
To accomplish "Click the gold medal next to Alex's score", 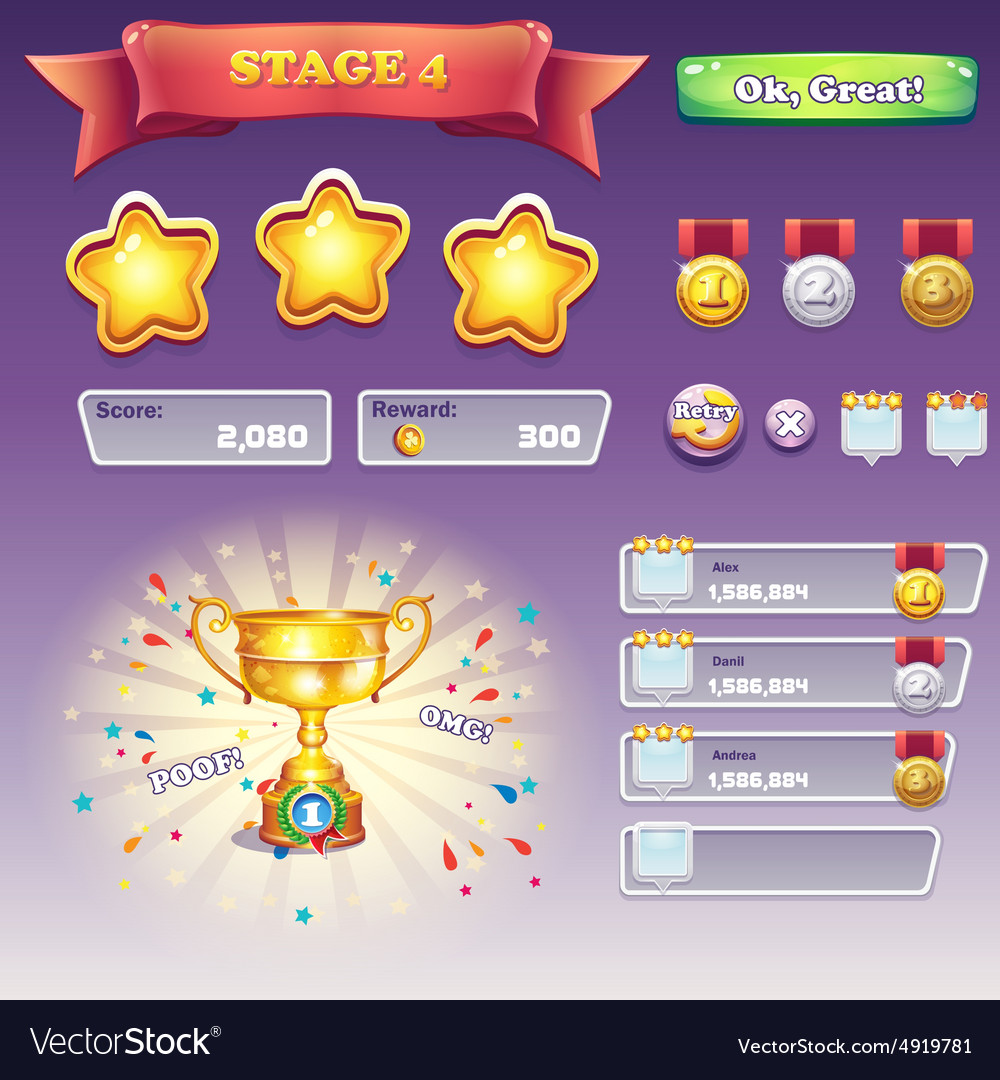I will coord(921,593).
